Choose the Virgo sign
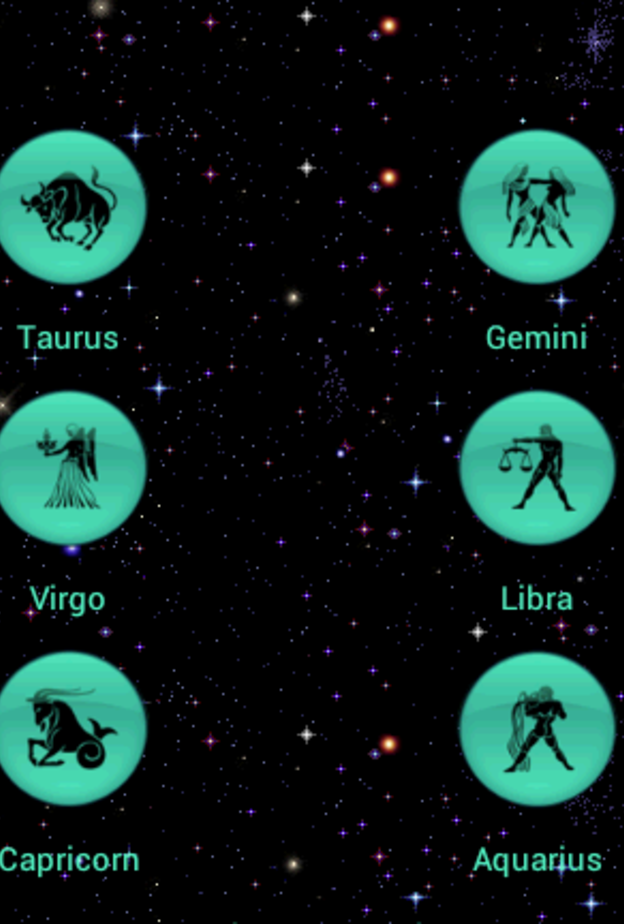 pyautogui.click(x=68, y=467)
